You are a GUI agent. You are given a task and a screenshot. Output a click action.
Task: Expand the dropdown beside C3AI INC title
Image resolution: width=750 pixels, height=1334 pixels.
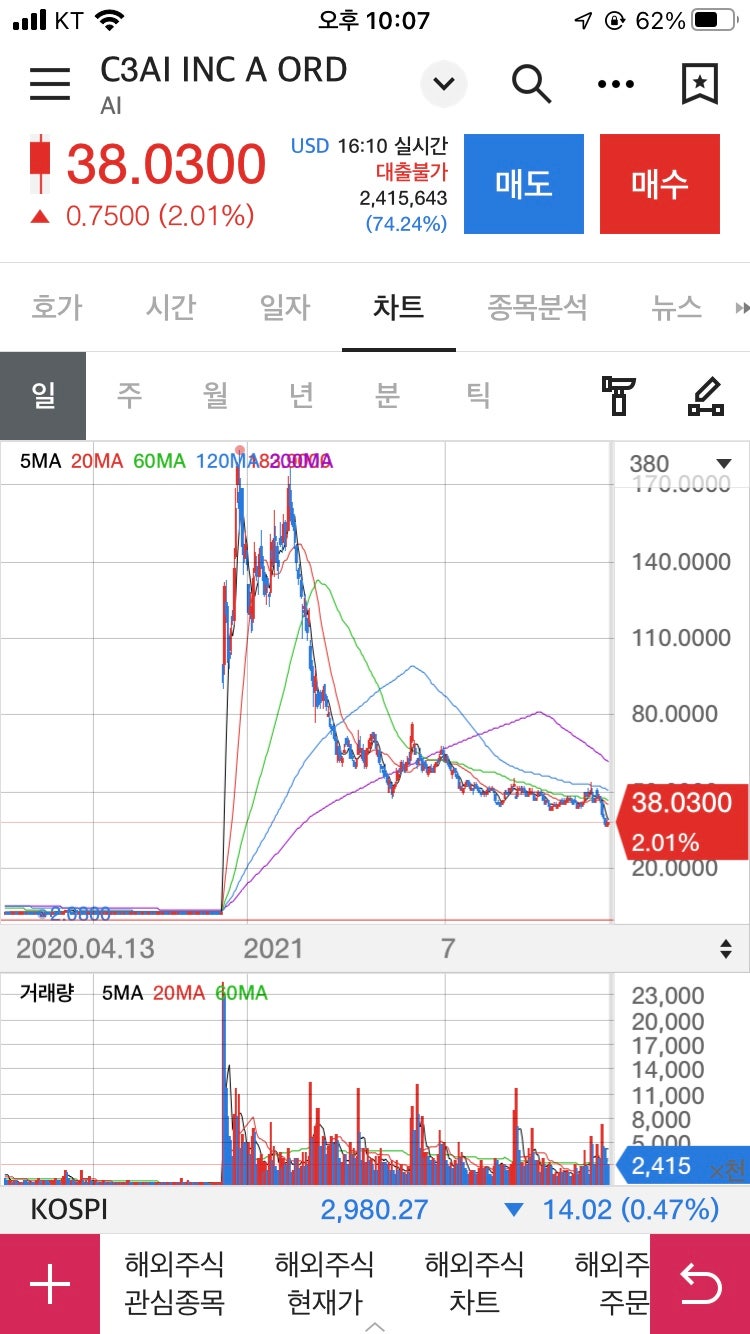[x=443, y=84]
